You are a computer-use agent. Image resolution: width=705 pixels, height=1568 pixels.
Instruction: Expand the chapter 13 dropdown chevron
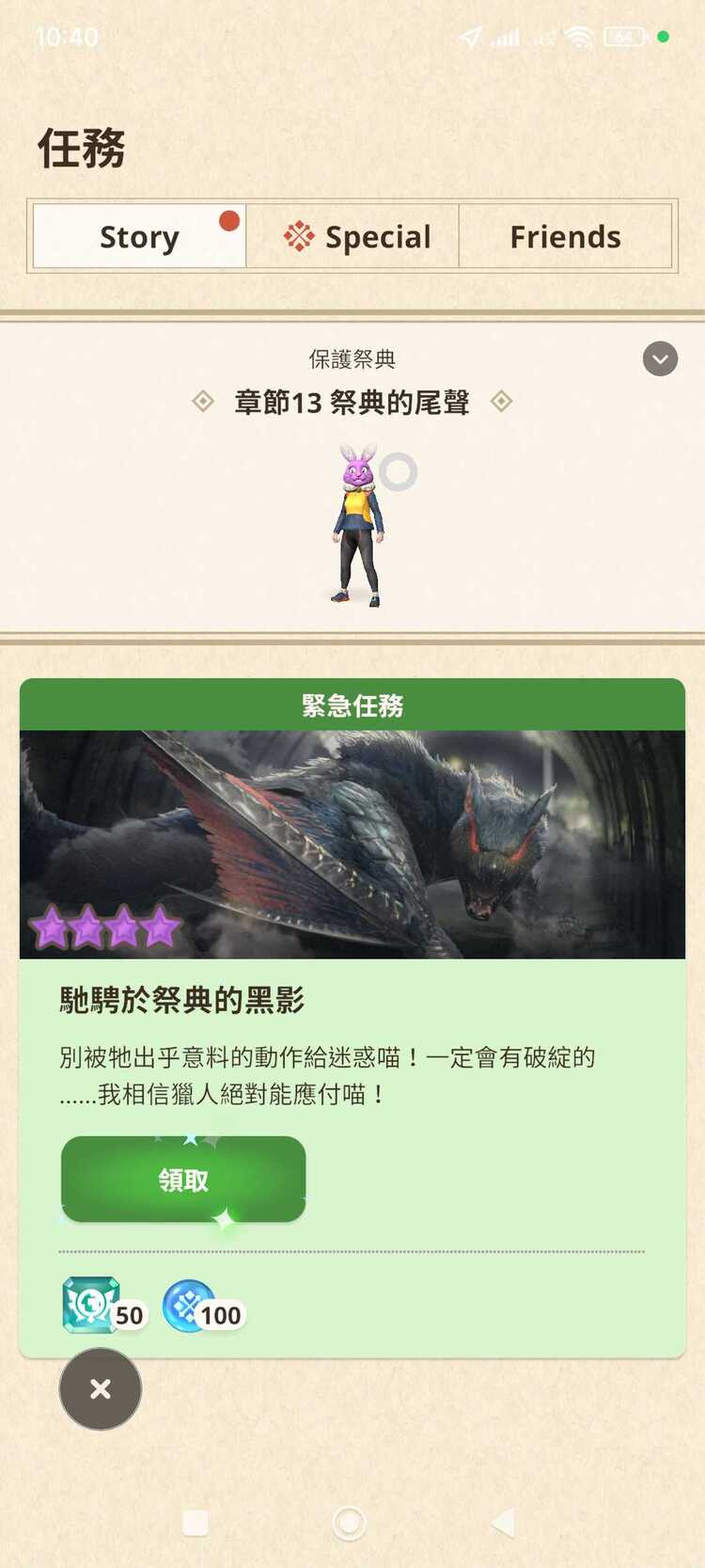click(x=660, y=358)
